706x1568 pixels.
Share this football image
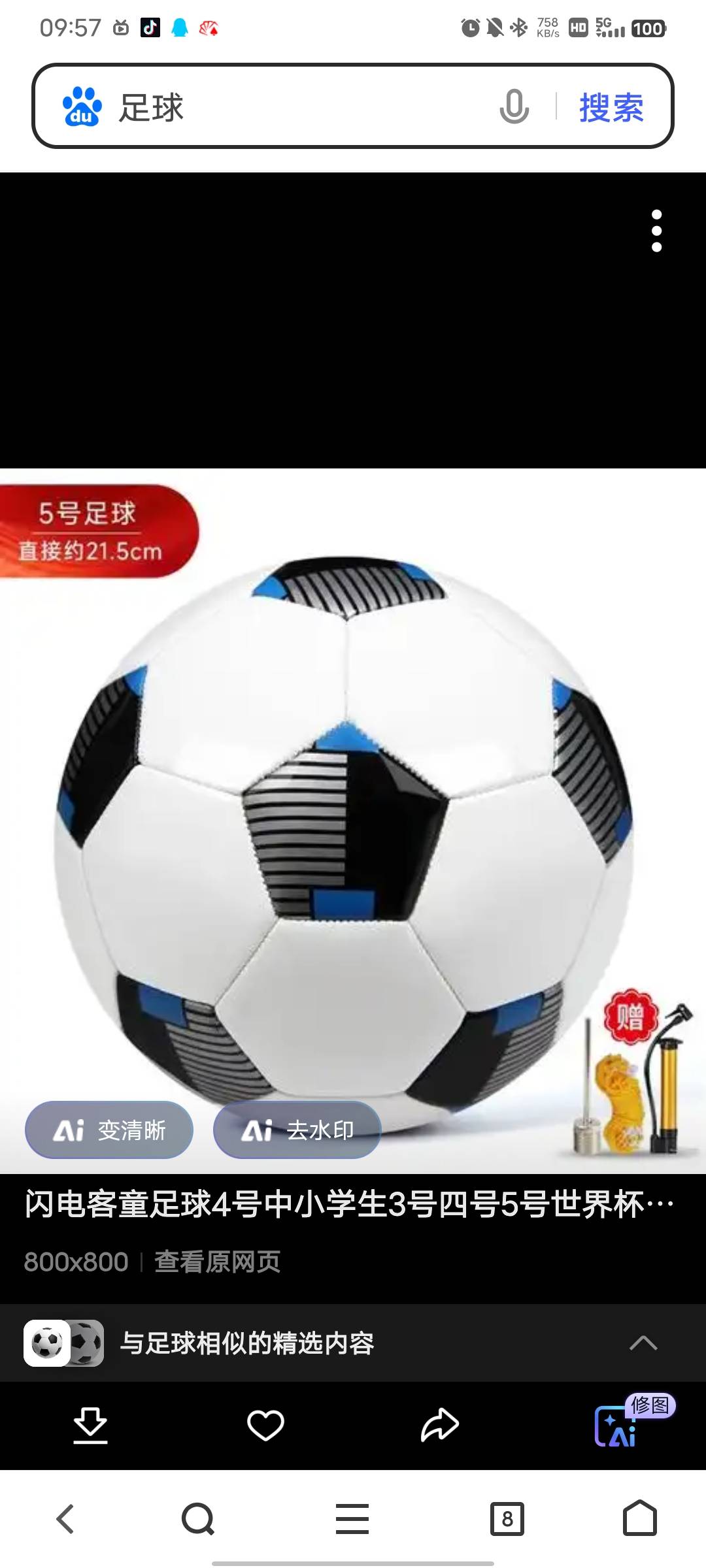(439, 1425)
